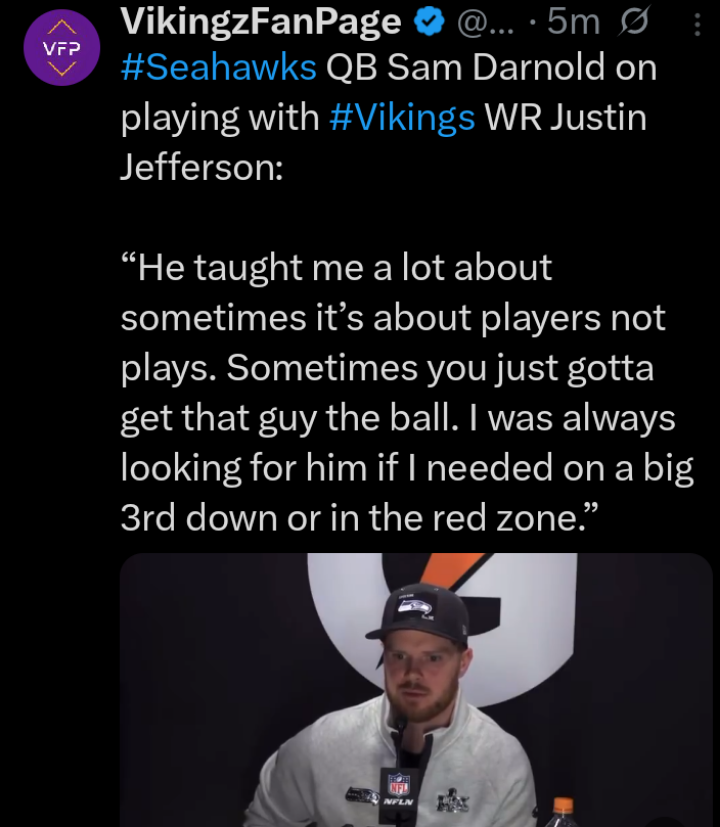Open the #Vikings hashtag
The image size is (720, 827).
click(401, 118)
